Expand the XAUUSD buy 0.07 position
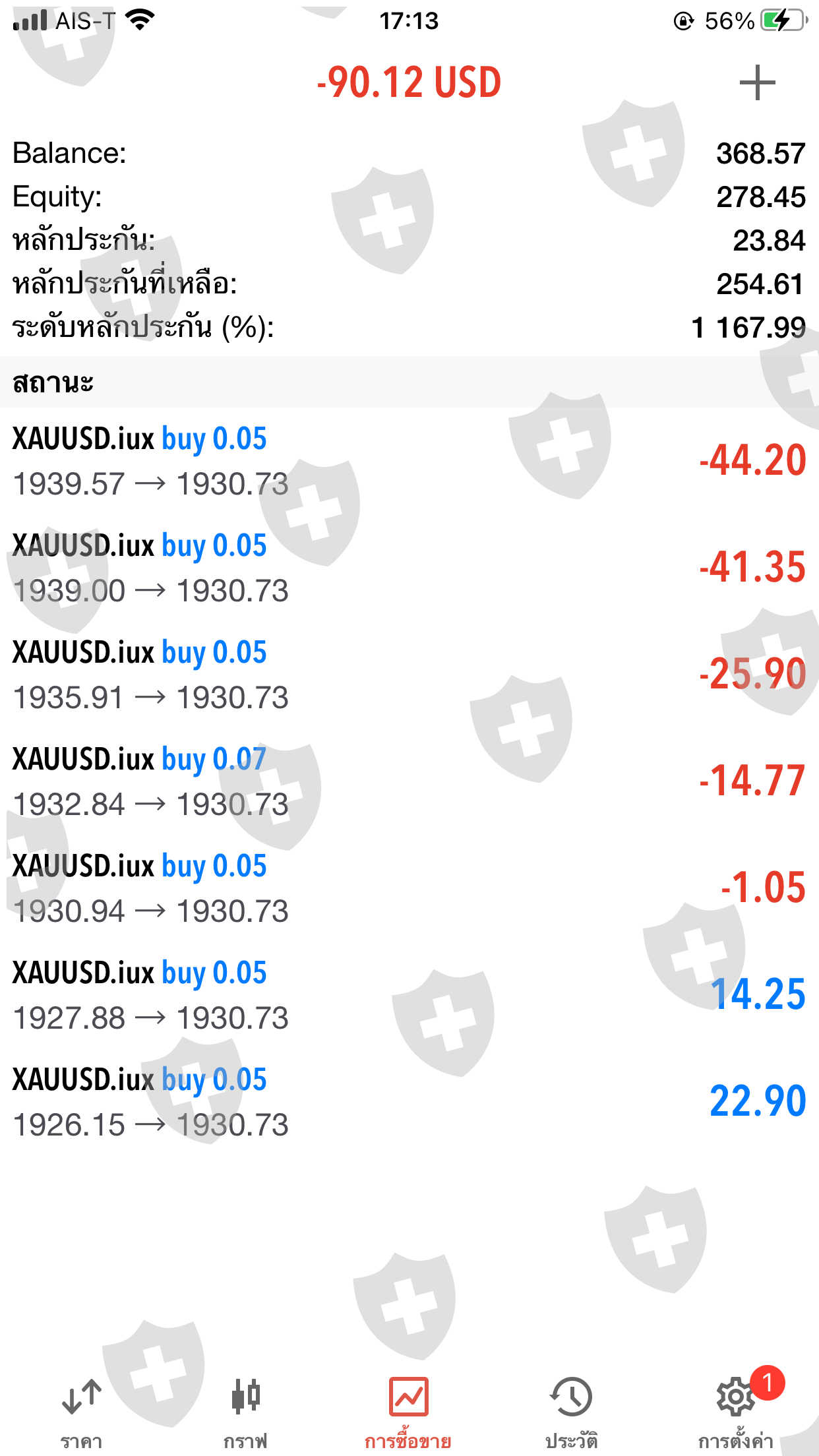 pyautogui.click(x=409, y=781)
